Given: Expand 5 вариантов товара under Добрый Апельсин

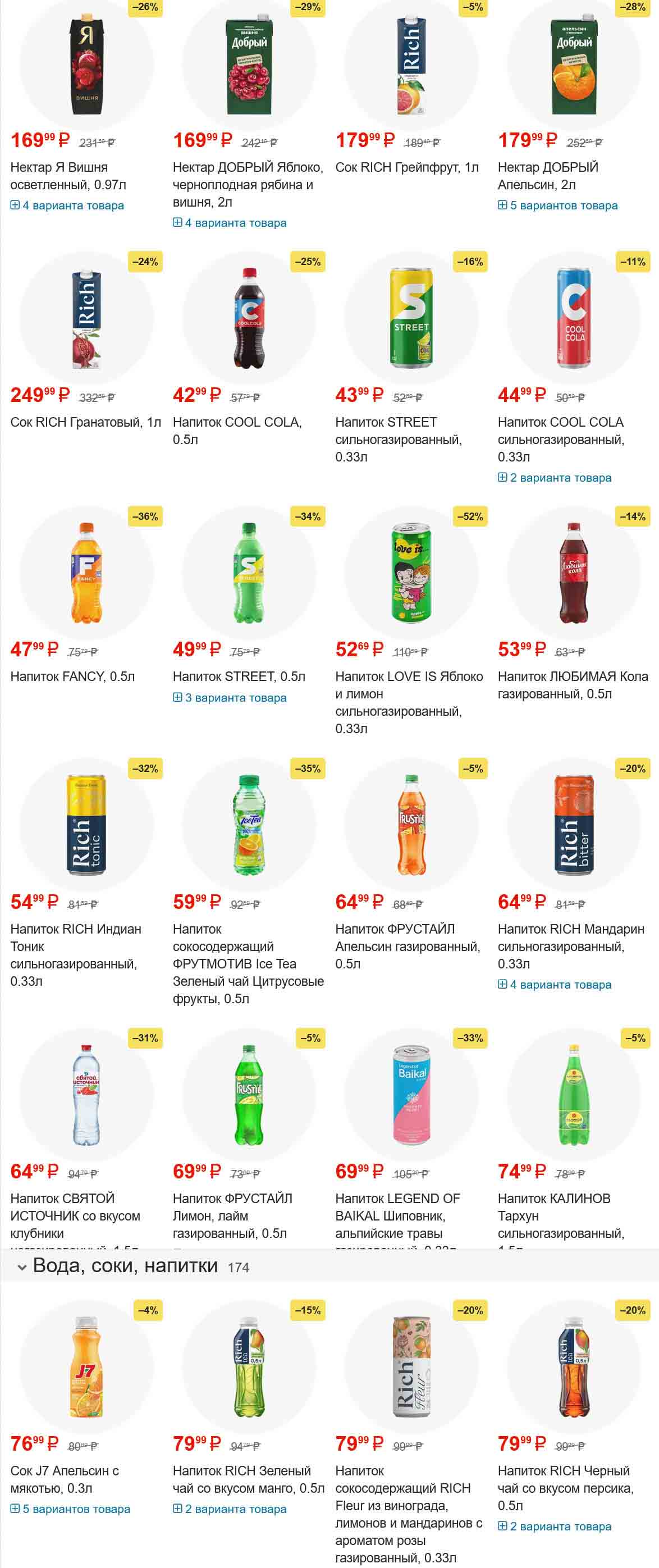Looking at the screenshot, I should (x=557, y=205).
